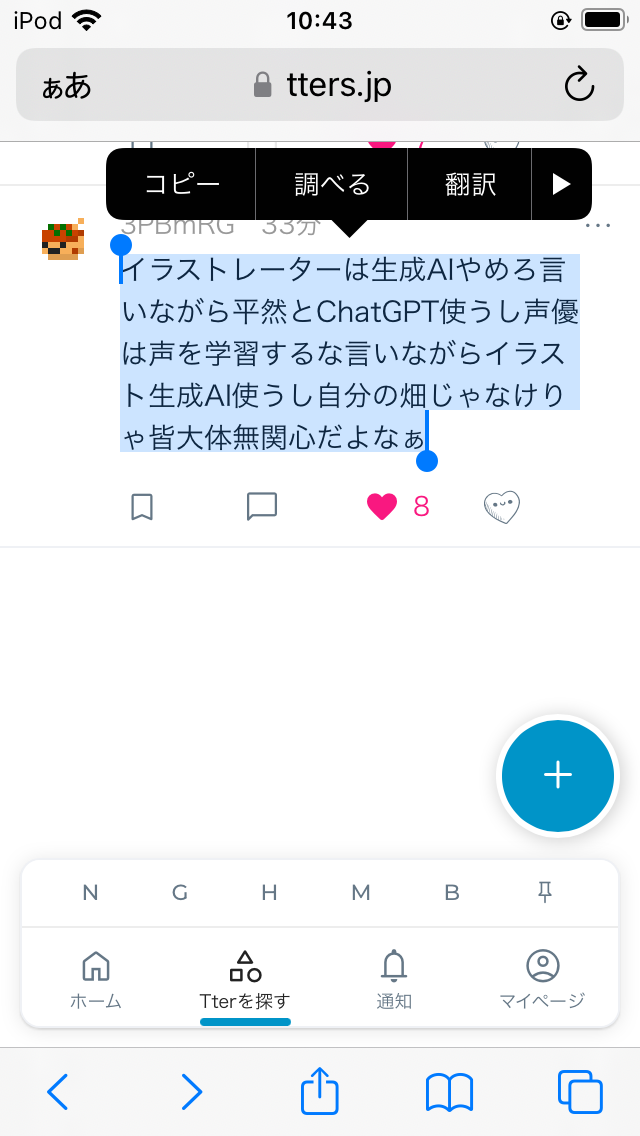Image resolution: width=640 pixels, height=1136 pixels.
Task: Select the B shortcut
Action: click(x=452, y=893)
